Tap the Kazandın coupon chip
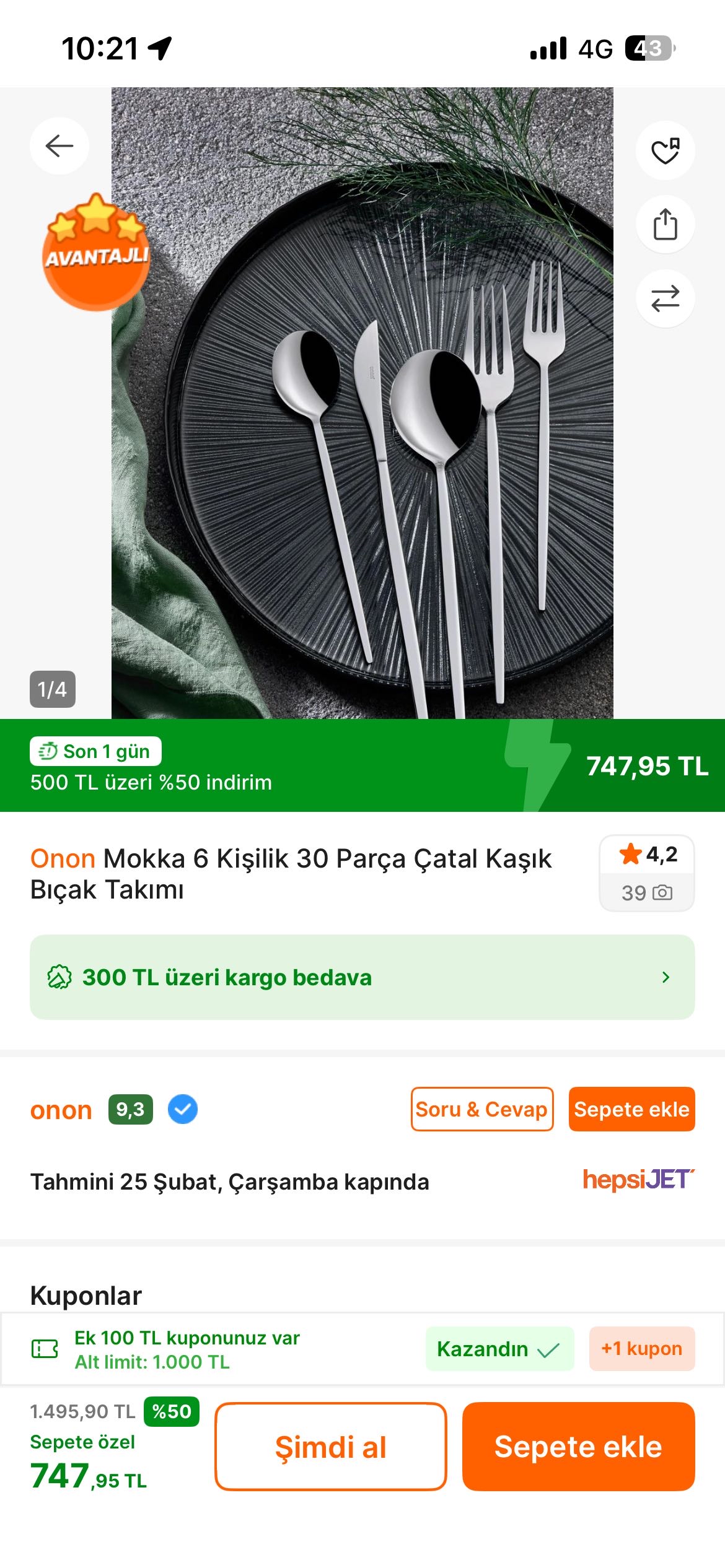This screenshot has height=1568, width=725. pyautogui.click(x=499, y=1348)
